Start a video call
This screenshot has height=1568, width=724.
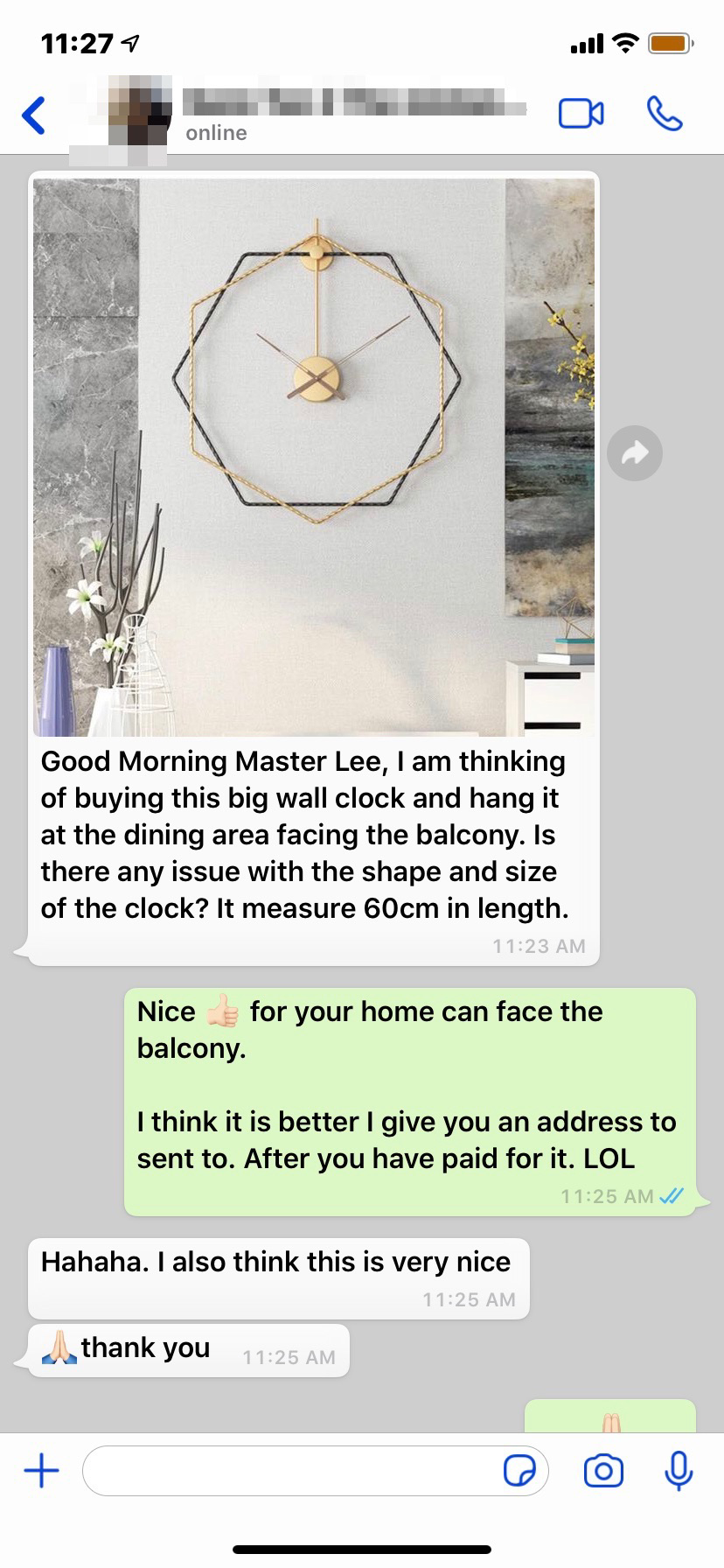pos(581,114)
